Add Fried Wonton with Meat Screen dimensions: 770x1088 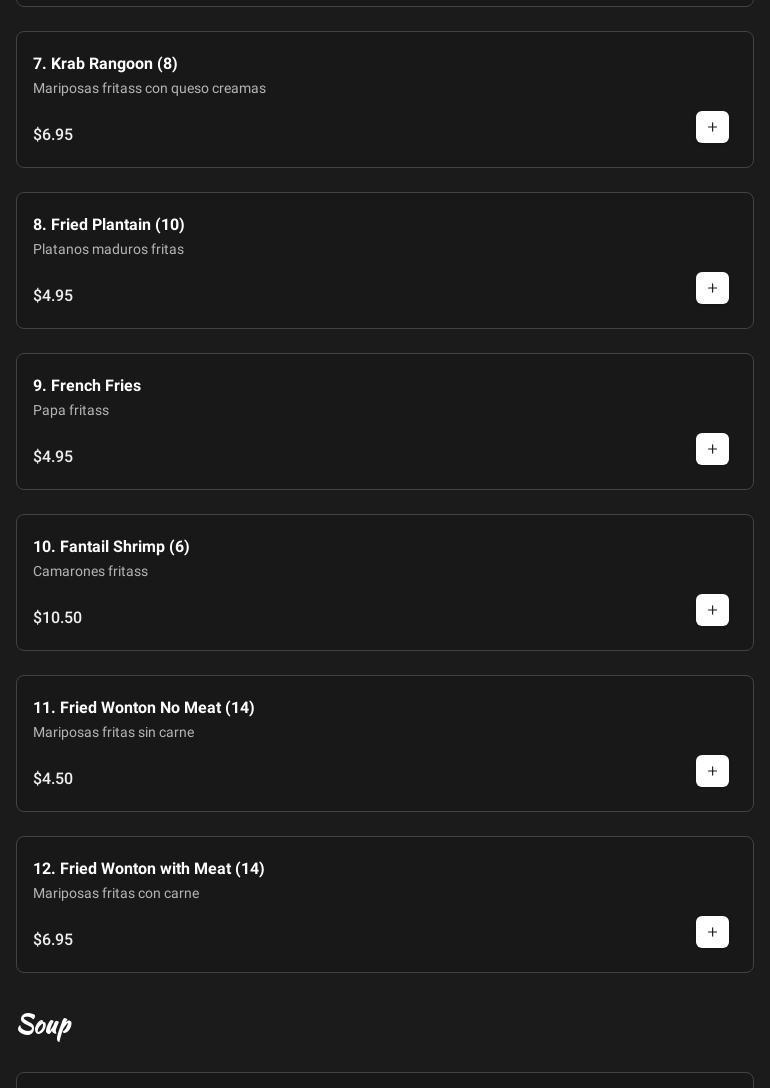pyautogui.click(x=712, y=932)
